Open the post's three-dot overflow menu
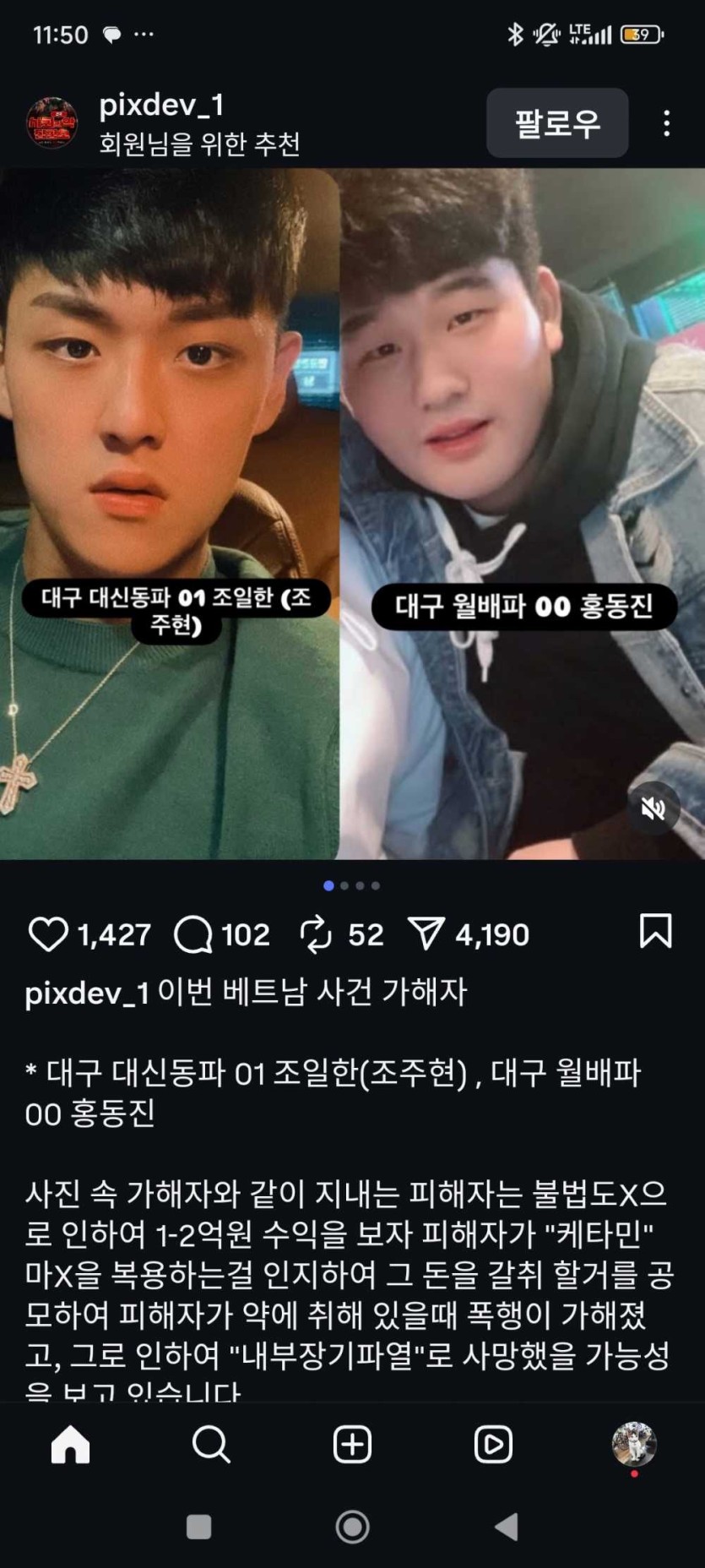The height and width of the screenshot is (1568, 705). (x=666, y=123)
